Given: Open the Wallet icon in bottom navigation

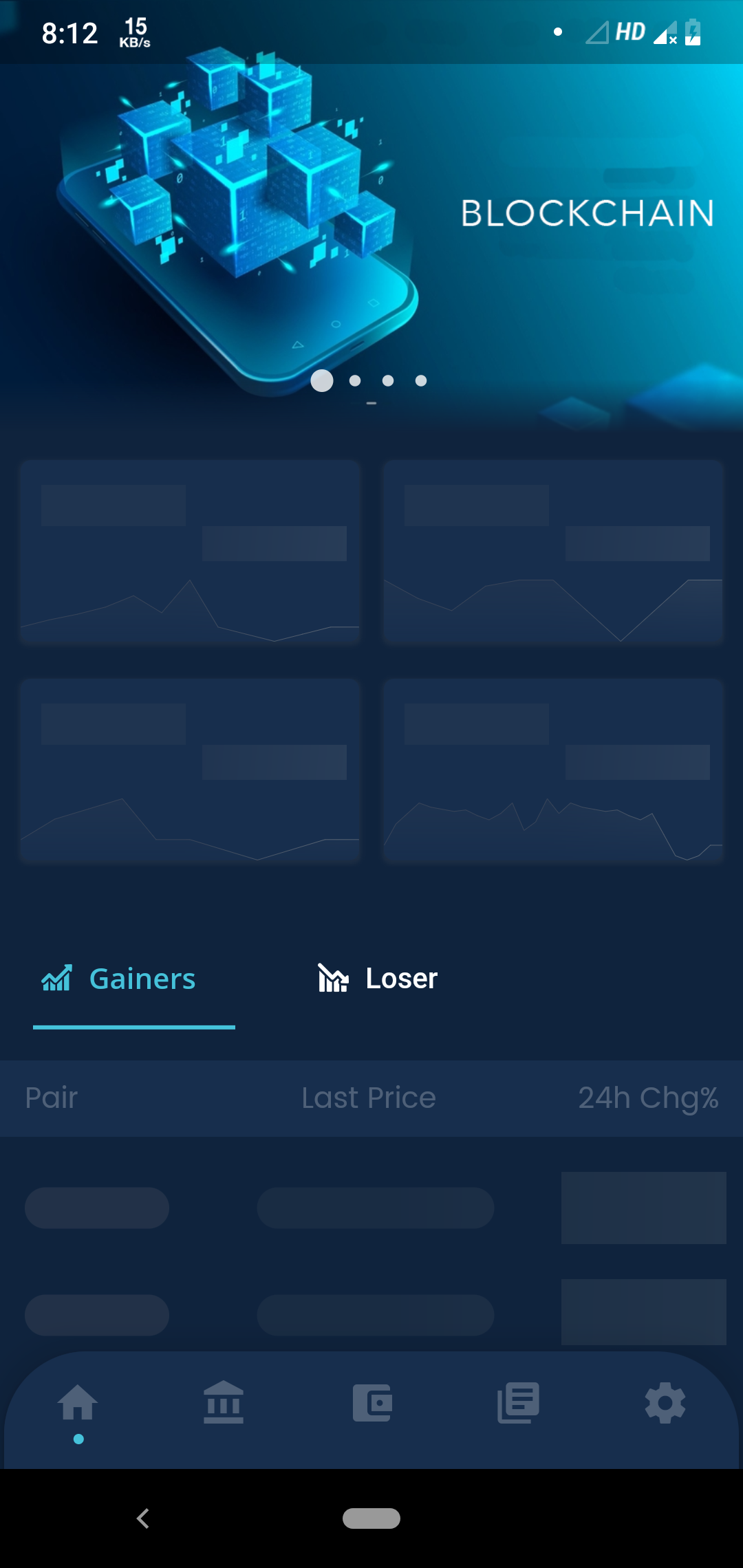Looking at the screenshot, I should tap(371, 1405).
